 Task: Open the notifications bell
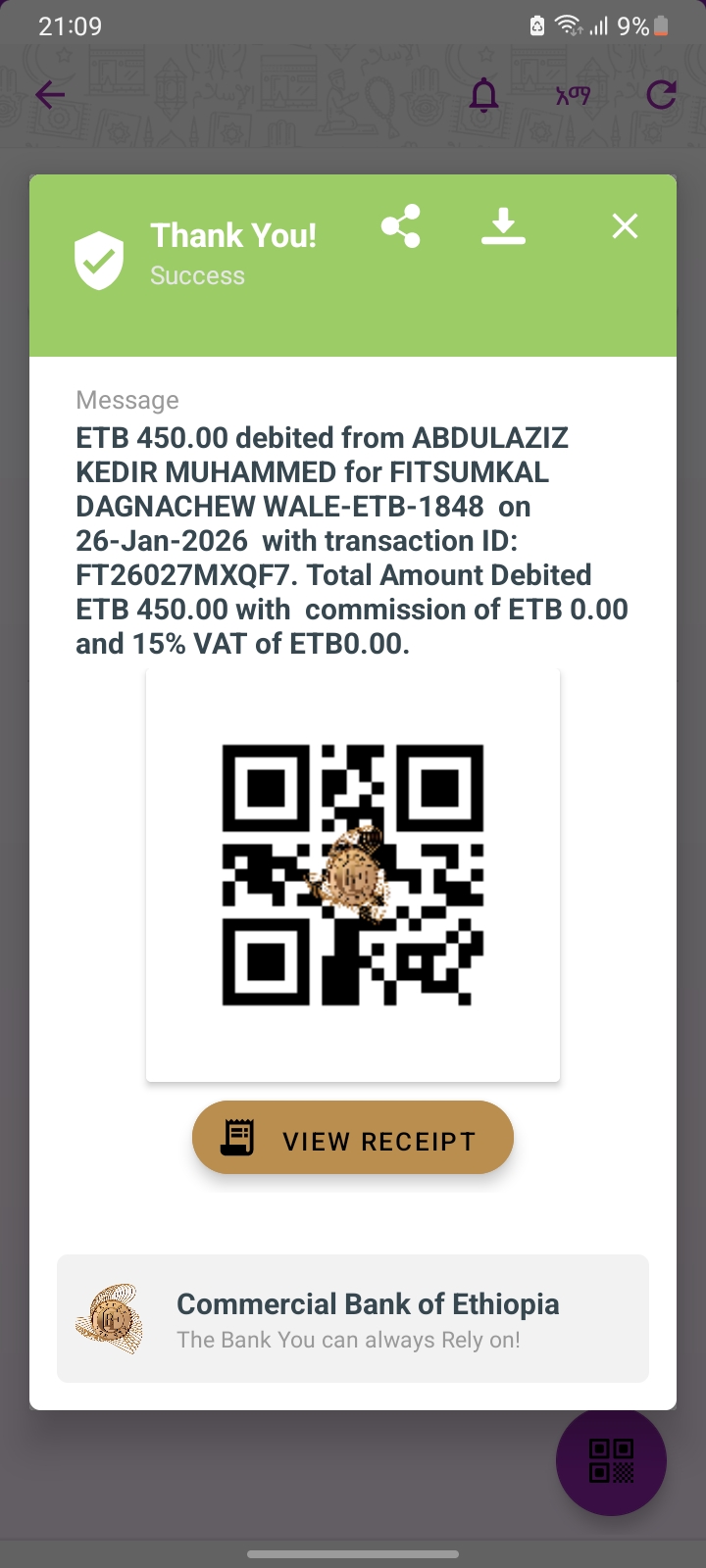[483, 95]
